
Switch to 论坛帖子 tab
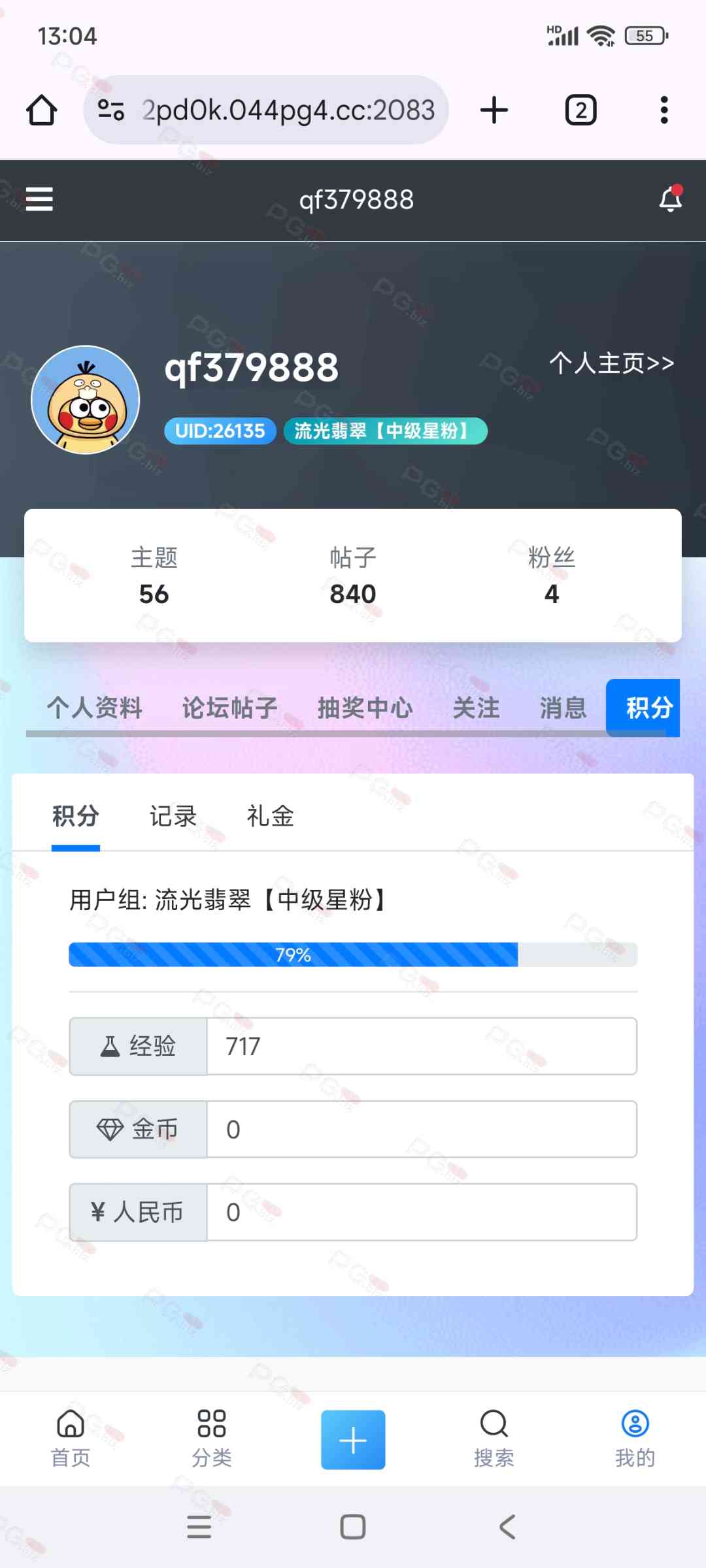(x=229, y=708)
